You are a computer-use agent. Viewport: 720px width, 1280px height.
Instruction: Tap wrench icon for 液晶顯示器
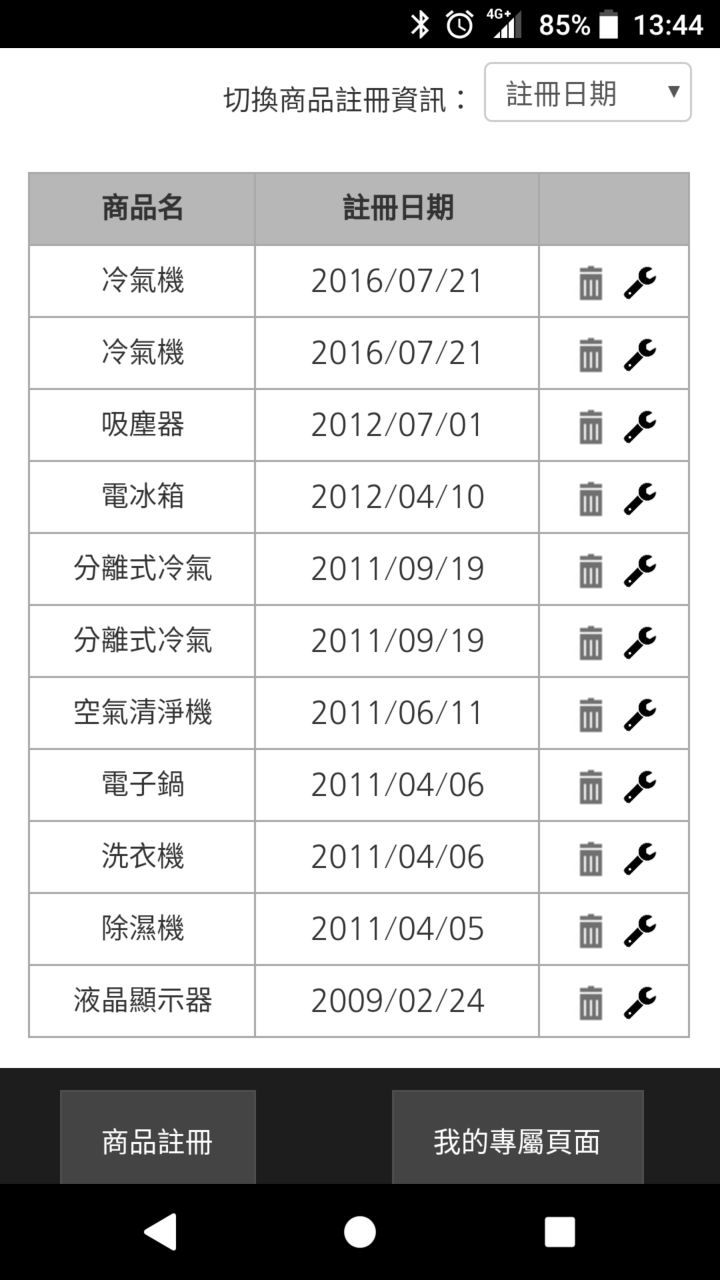pyautogui.click(x=640, y=1002)
